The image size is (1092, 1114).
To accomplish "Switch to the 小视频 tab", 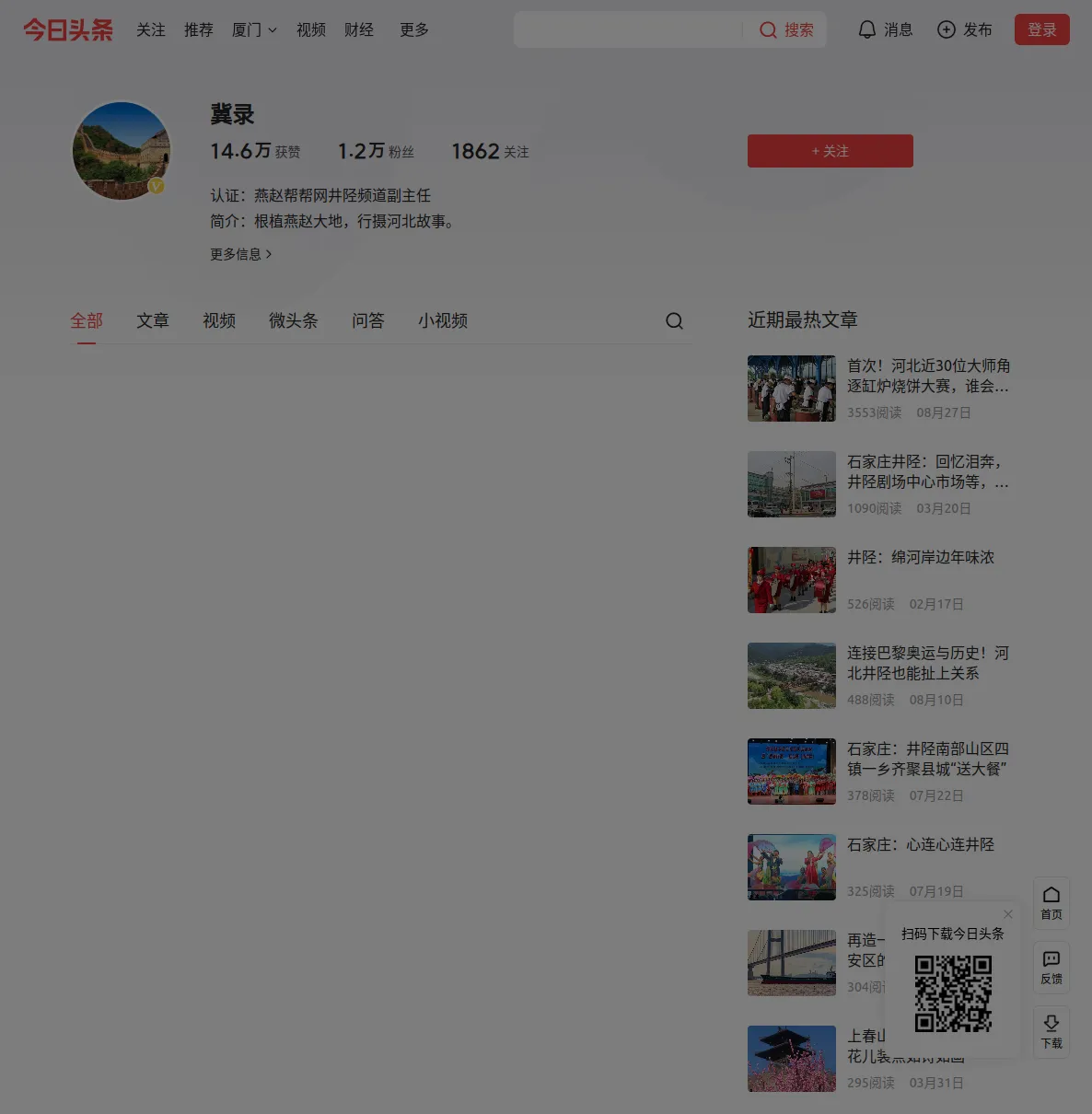I will [x=443, y=320].
